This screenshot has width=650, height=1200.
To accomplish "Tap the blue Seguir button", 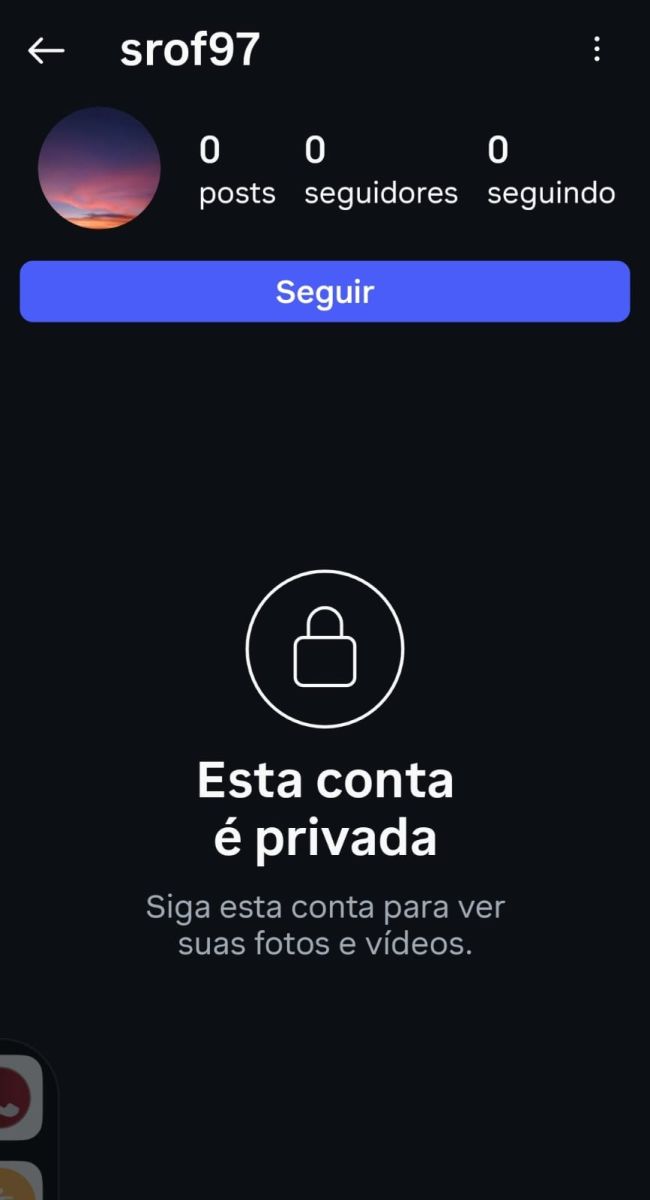I will coord(325,292).
